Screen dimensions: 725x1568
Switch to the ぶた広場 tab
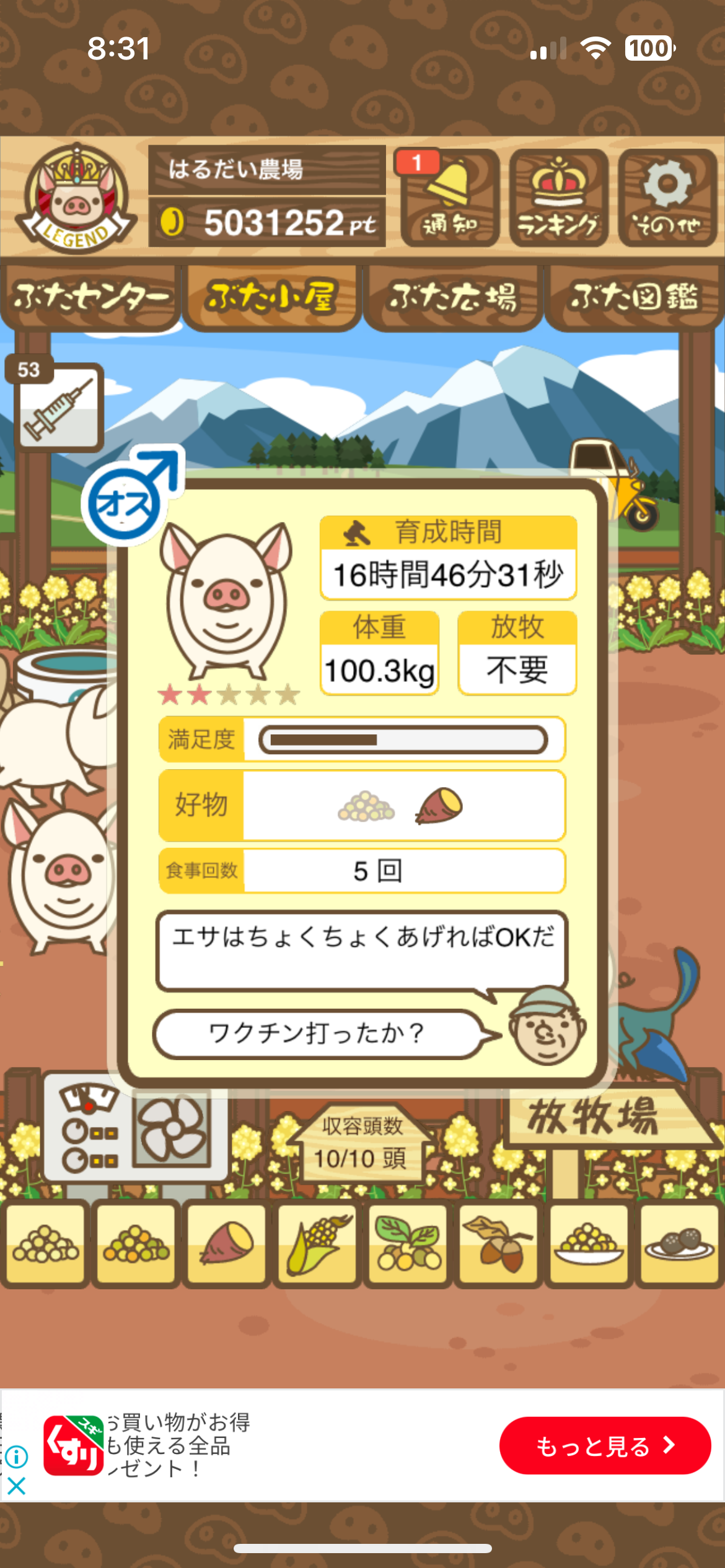(x=453, y=297)
